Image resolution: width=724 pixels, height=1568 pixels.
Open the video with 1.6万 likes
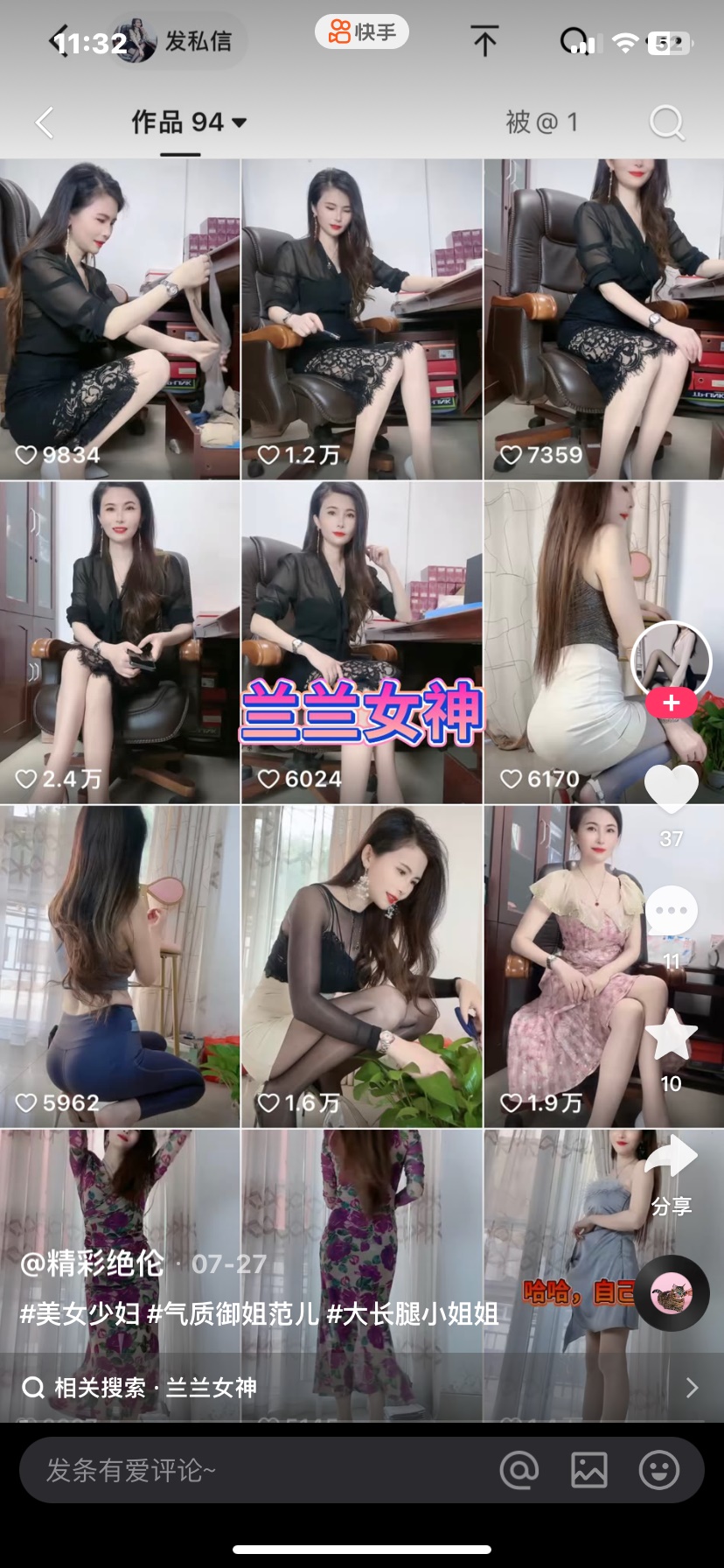(361, 967)
